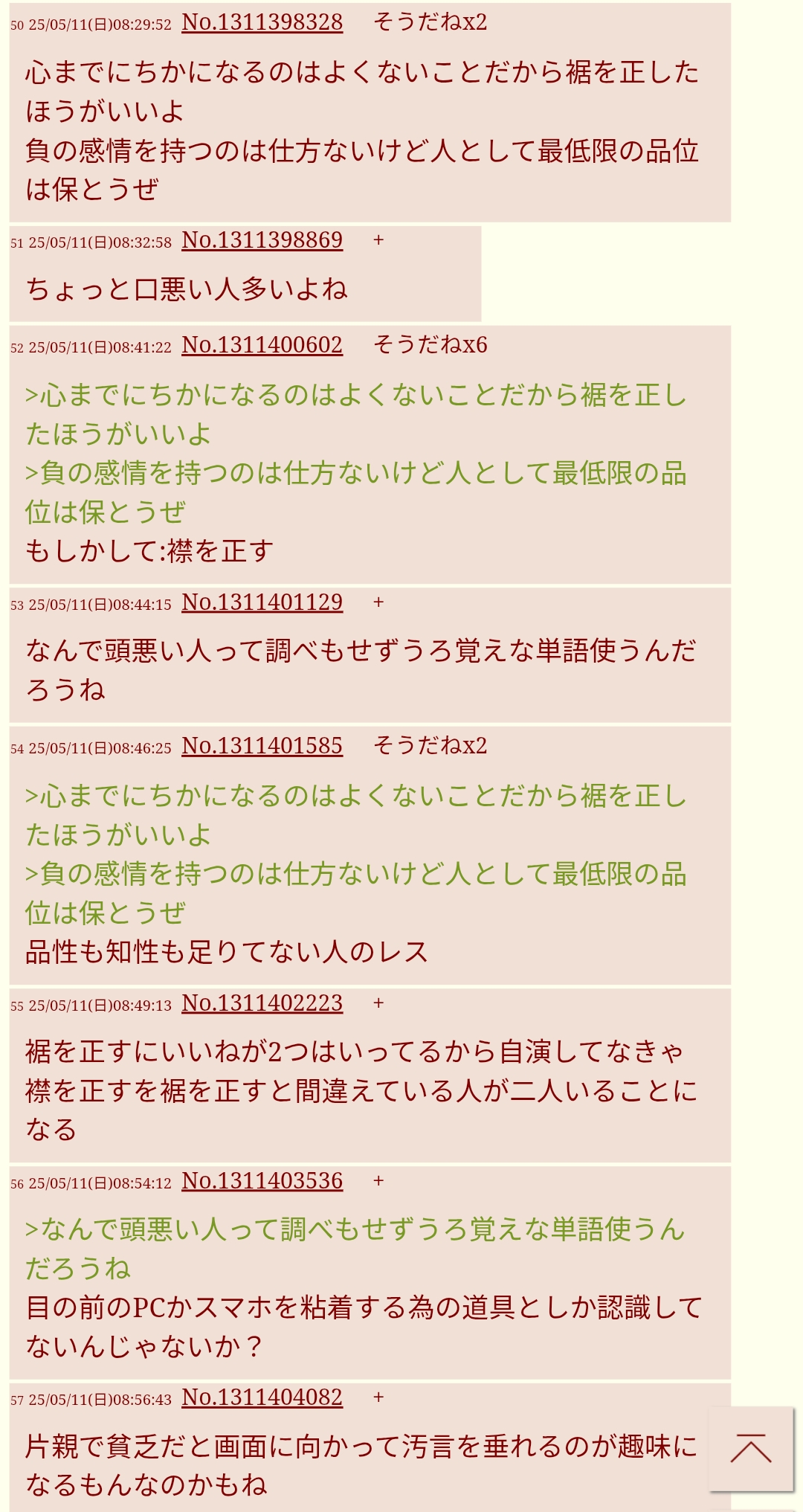
Task: Tap そうだねx6 on post No.1311400602
Action: coord(430,345)
